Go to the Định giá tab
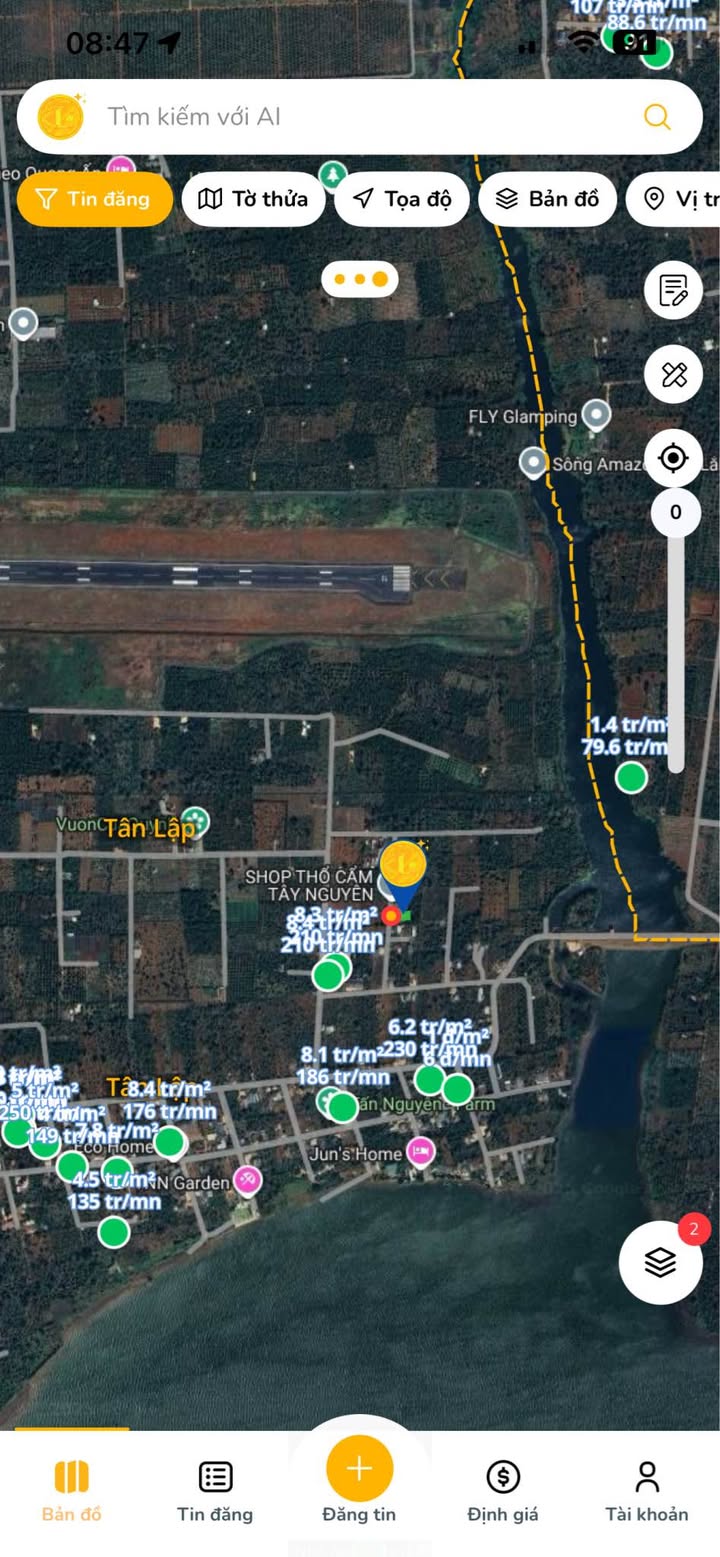 coord(503,1490)
